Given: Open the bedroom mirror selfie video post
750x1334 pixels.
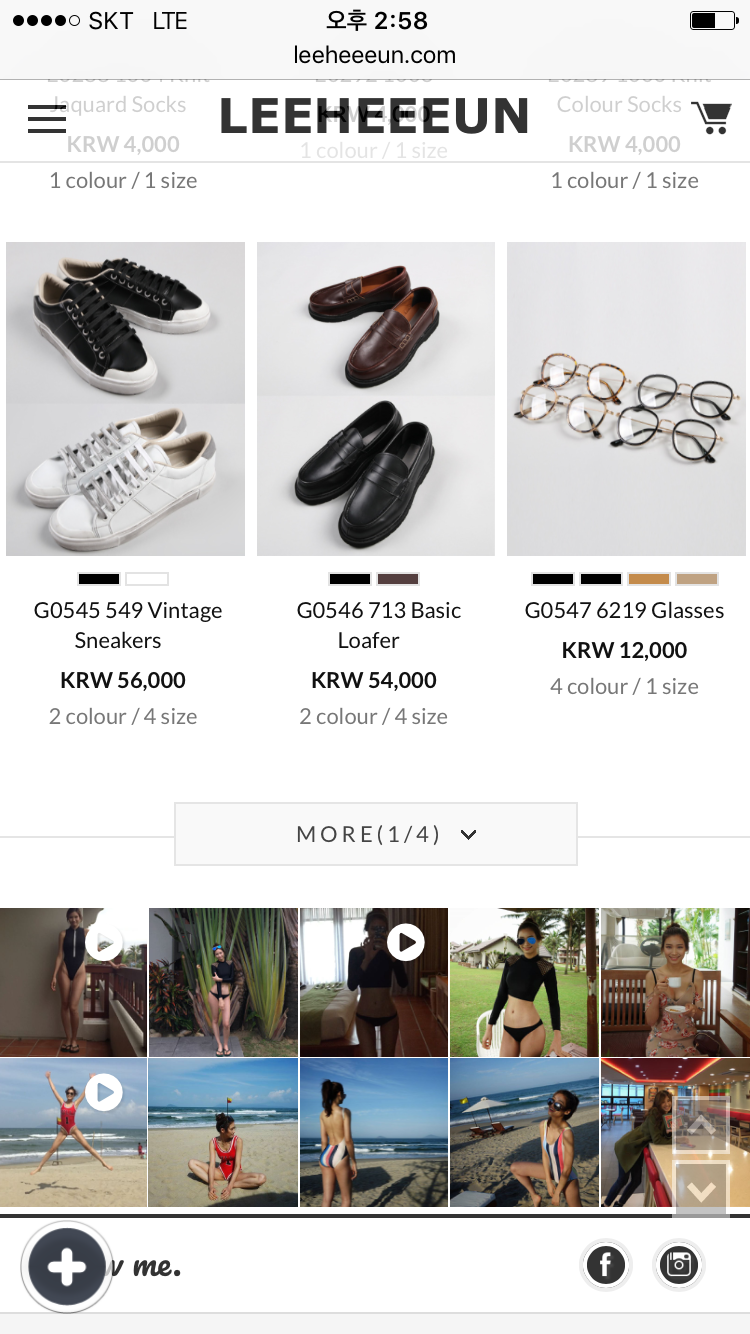Looking at the screenshot, I should pos(374,982).
